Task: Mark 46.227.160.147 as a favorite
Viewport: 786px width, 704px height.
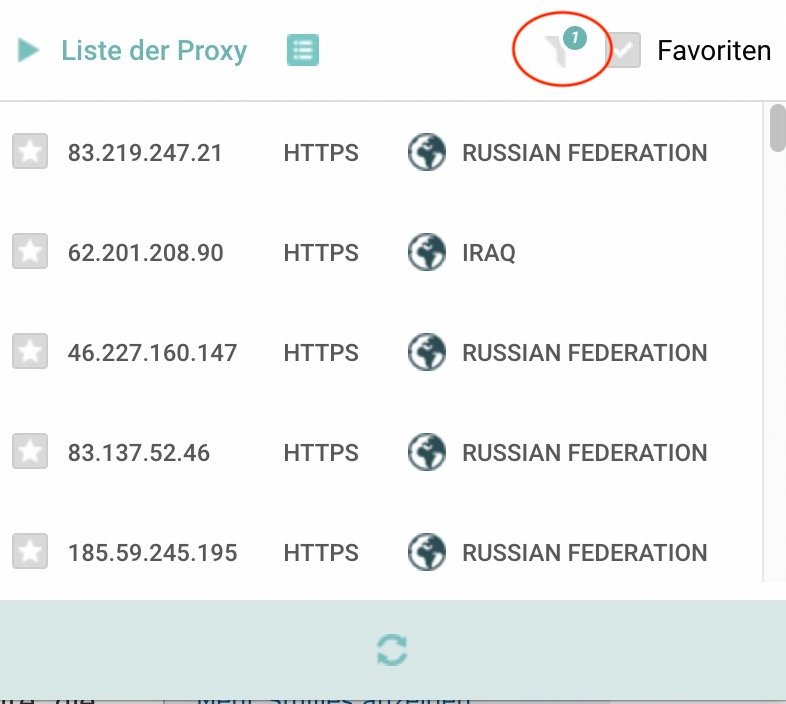Action: click(30, 352)
